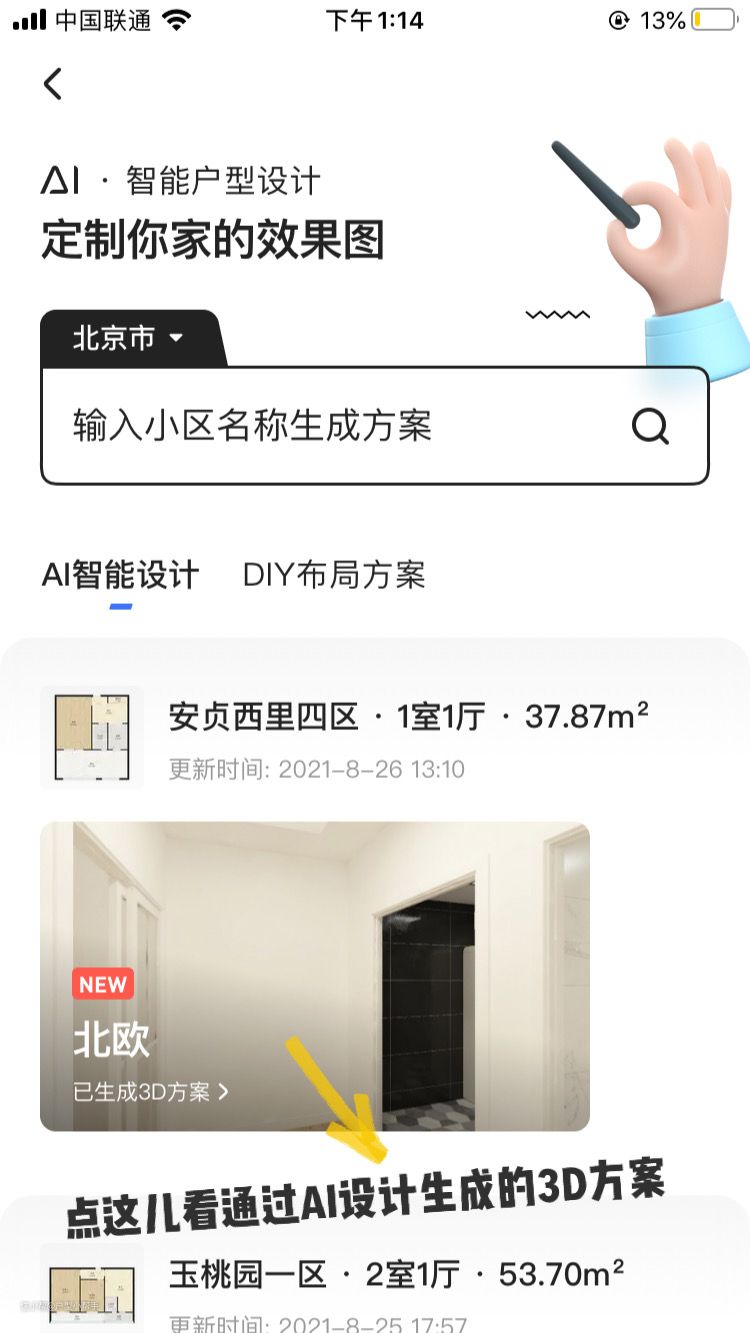750x1333 pixels.
Task: Tap the magnifier search icon
Action: click(x=650, y=427)
